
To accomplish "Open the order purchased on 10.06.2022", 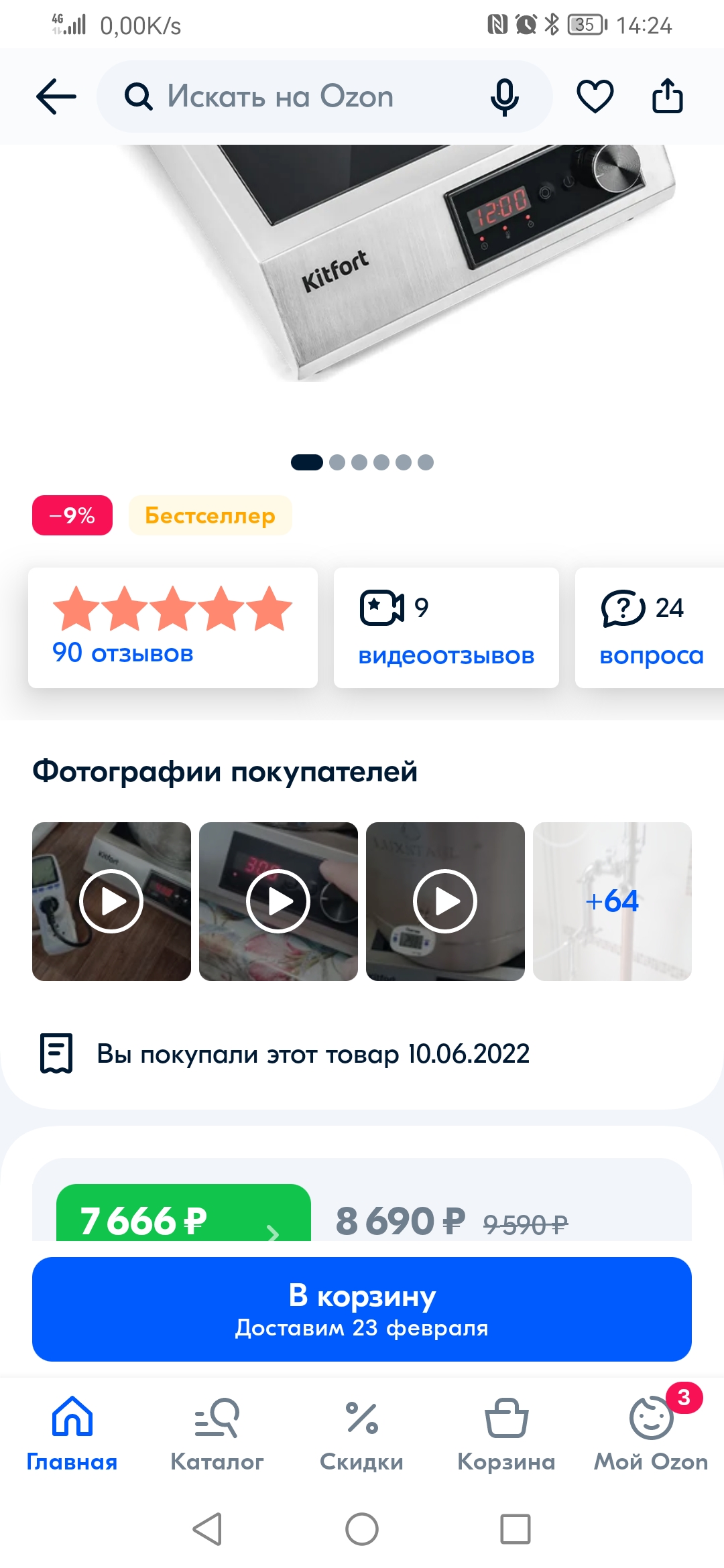I will [312, 1054].
